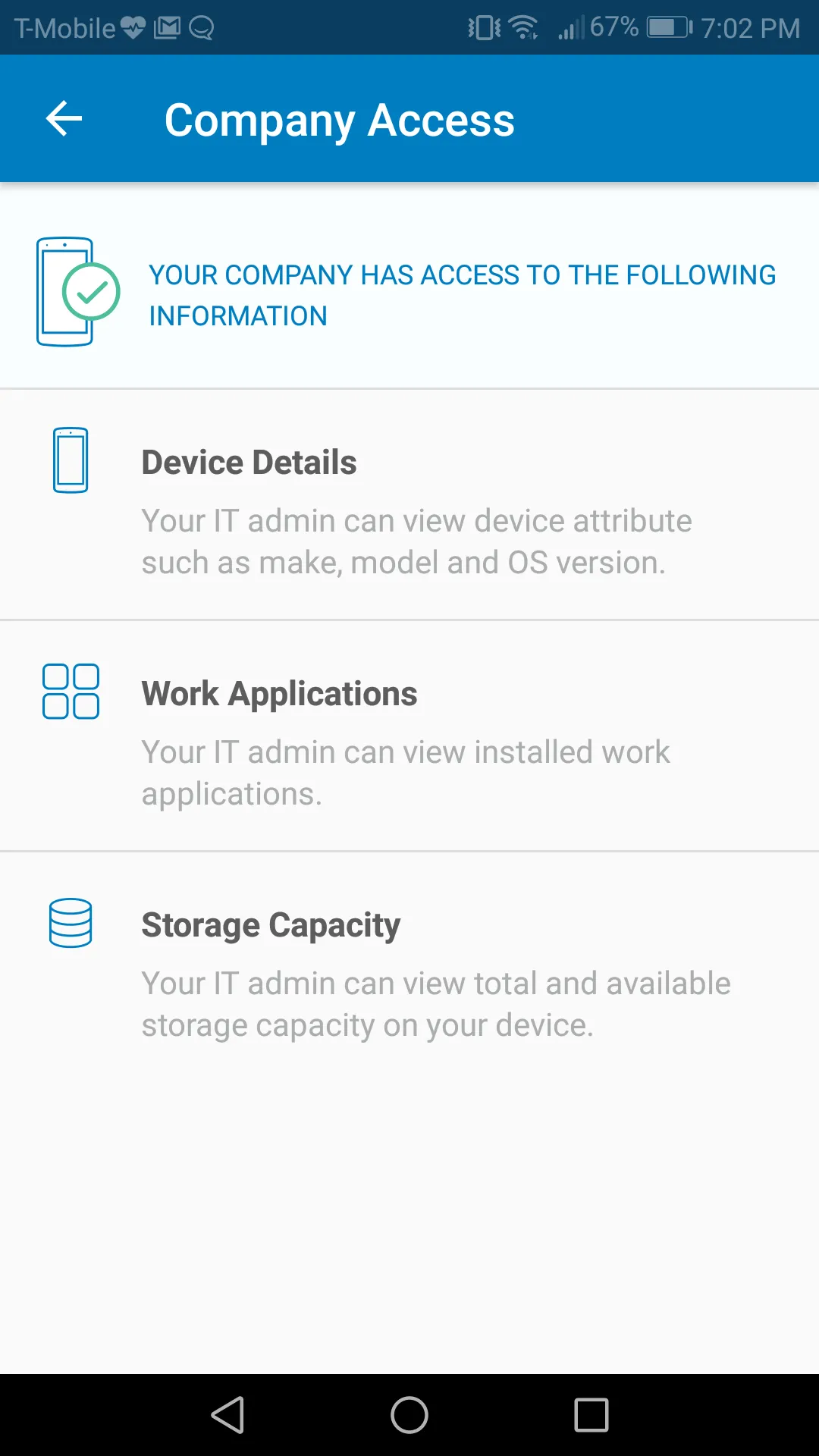
Task: Click the Wi-Fi signal indicator
Action: [x=523, y=27]
